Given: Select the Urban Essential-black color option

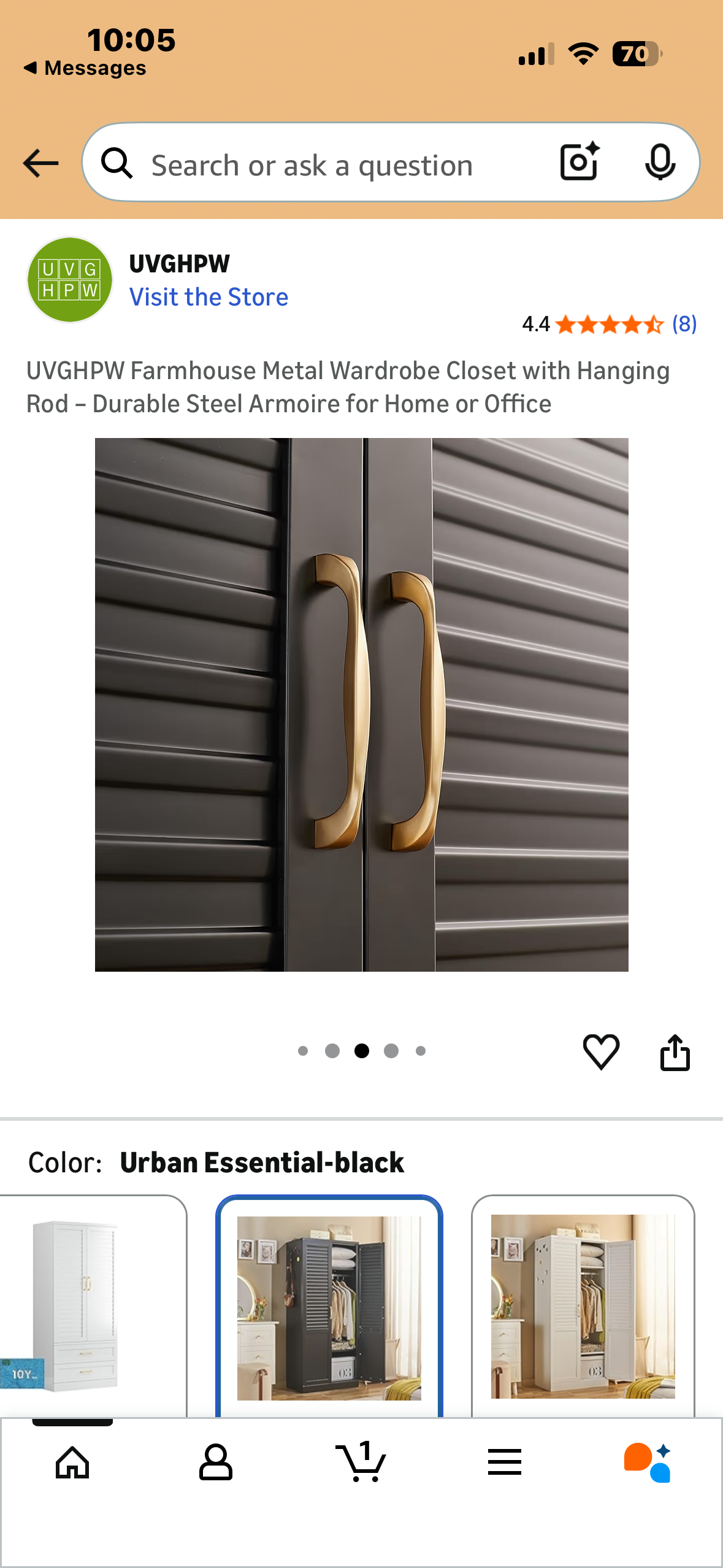Looking at the screenshot, I should point(329,1307).
